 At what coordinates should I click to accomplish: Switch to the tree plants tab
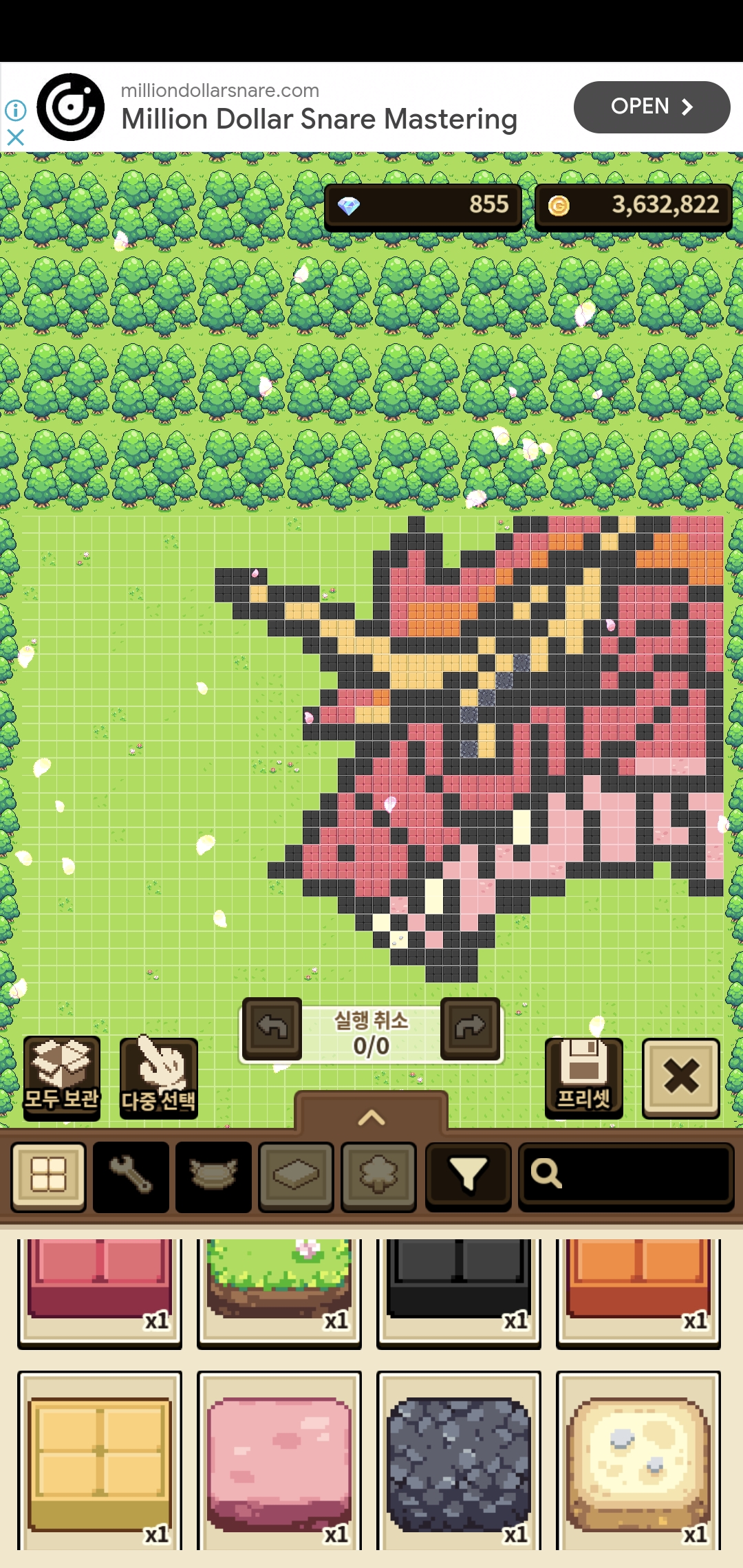tap(378, 1175)
